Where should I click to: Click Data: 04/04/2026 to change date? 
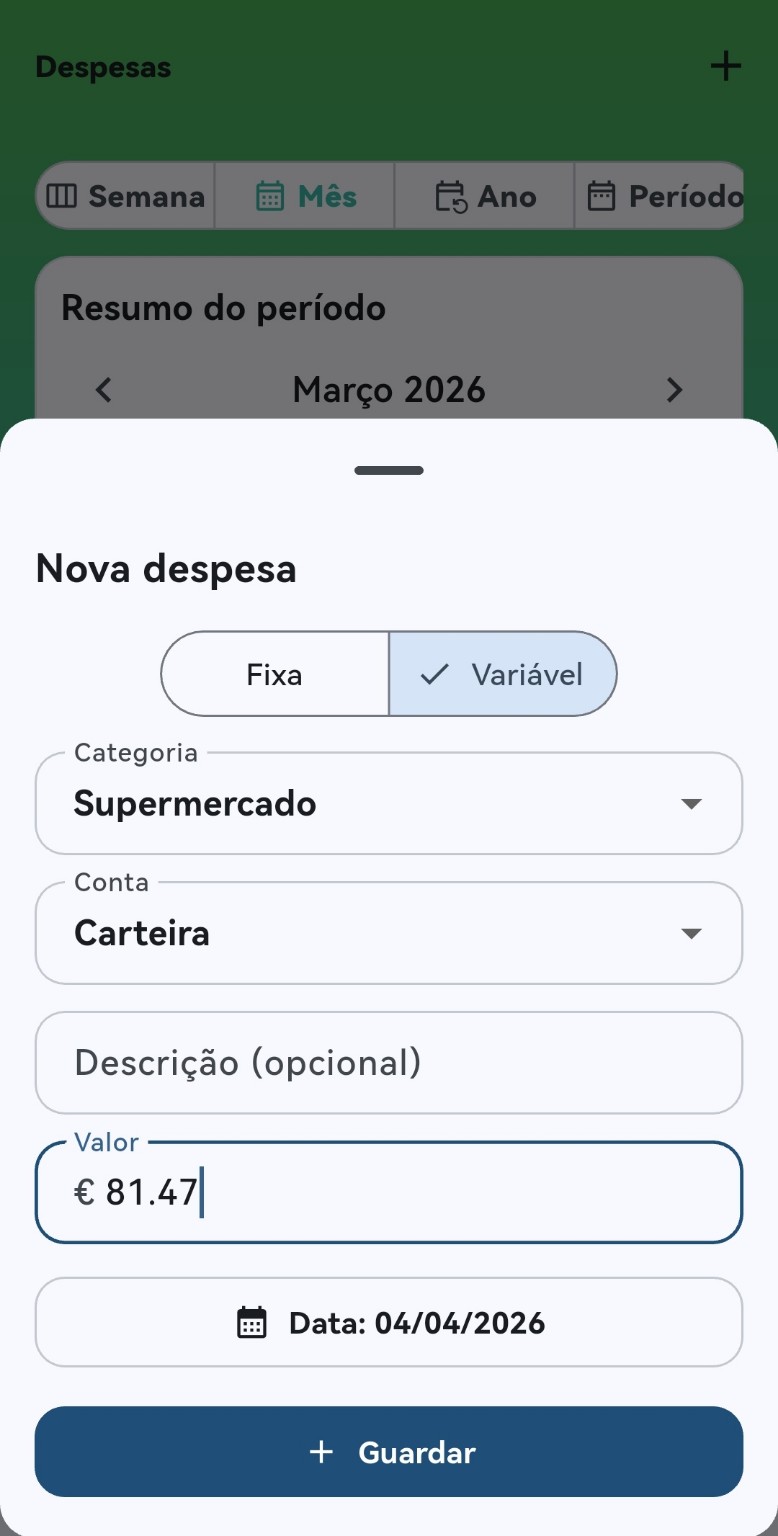click(389, 1322)
